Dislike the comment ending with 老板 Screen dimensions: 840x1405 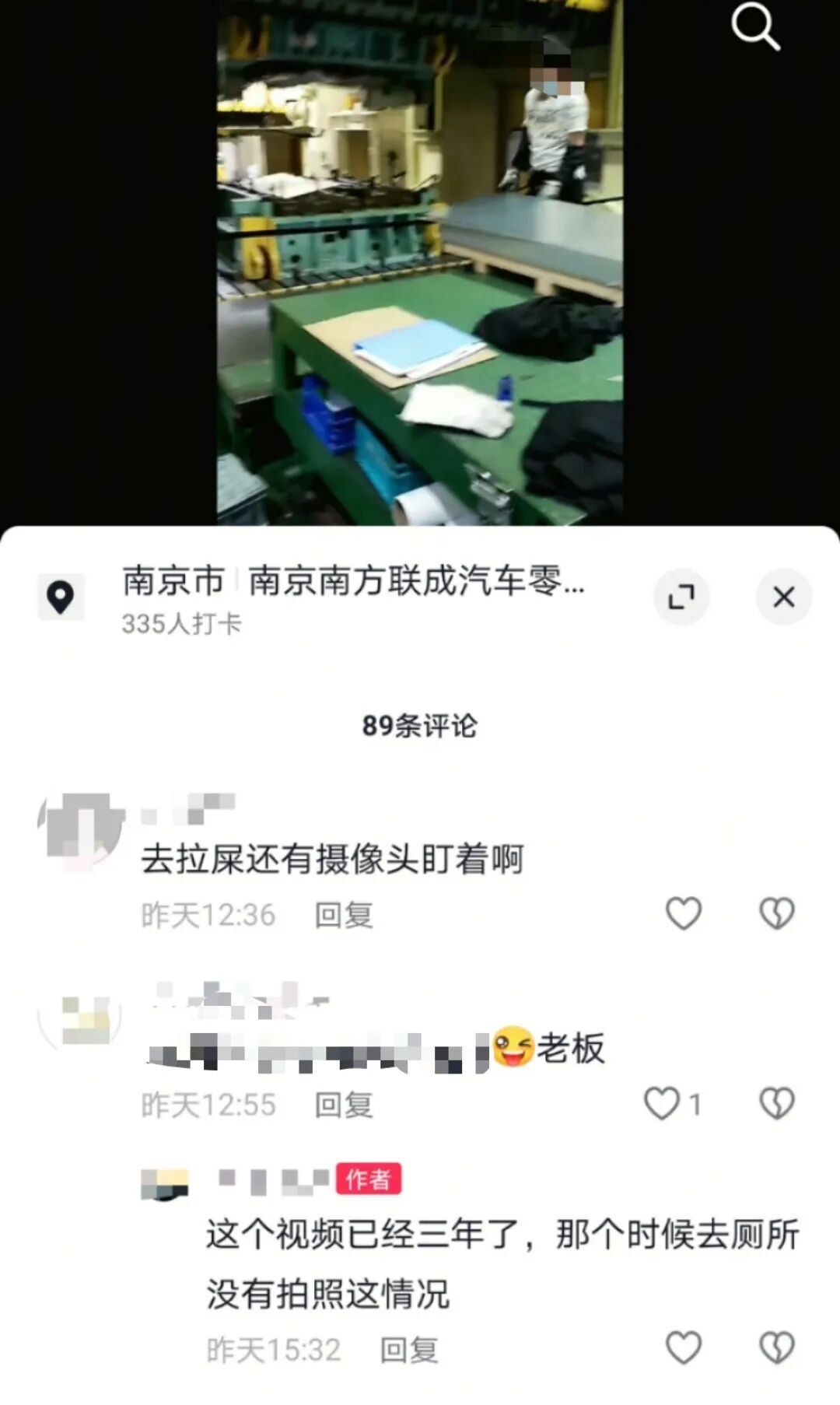tap(776, 1103)
